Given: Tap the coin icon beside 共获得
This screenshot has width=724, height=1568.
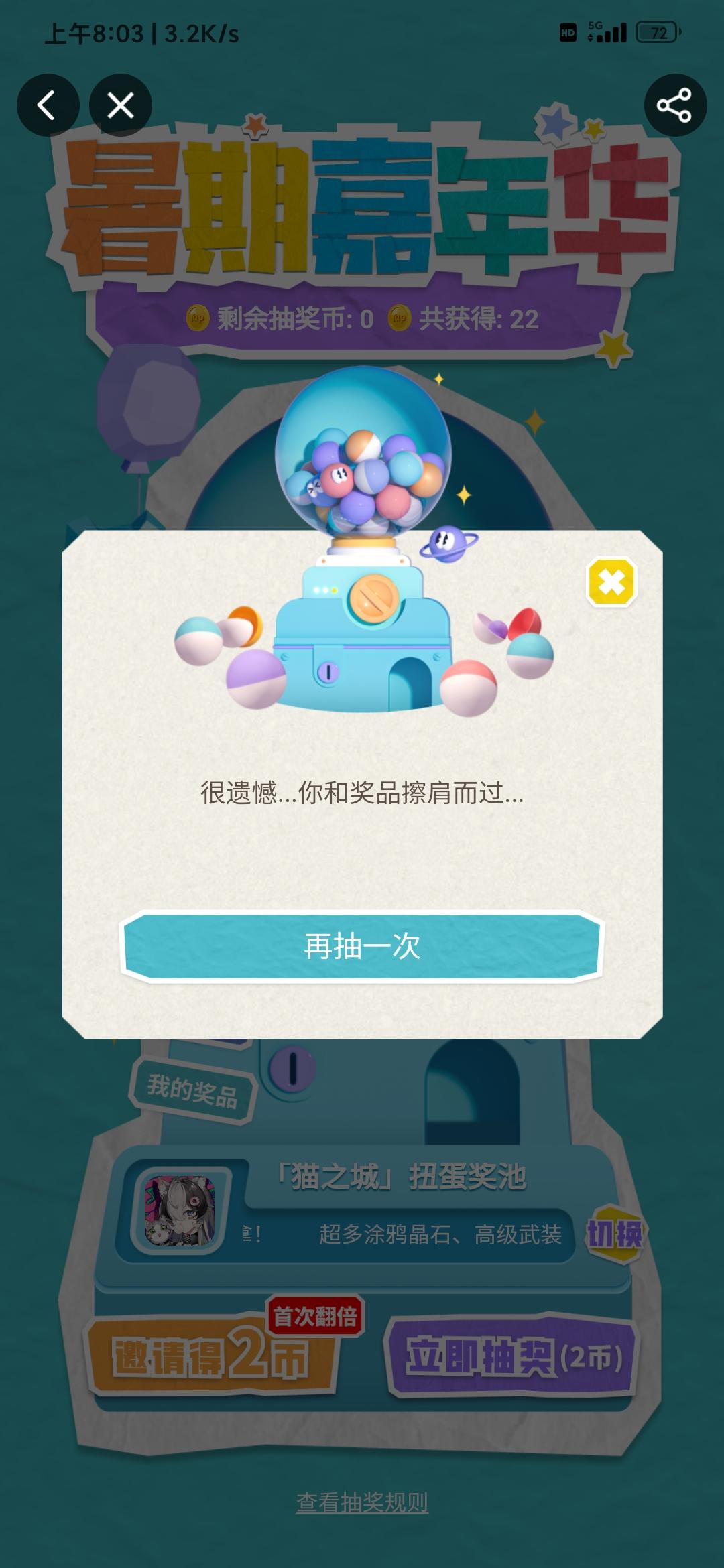Looking at the screenshot, I should (398, 318).
